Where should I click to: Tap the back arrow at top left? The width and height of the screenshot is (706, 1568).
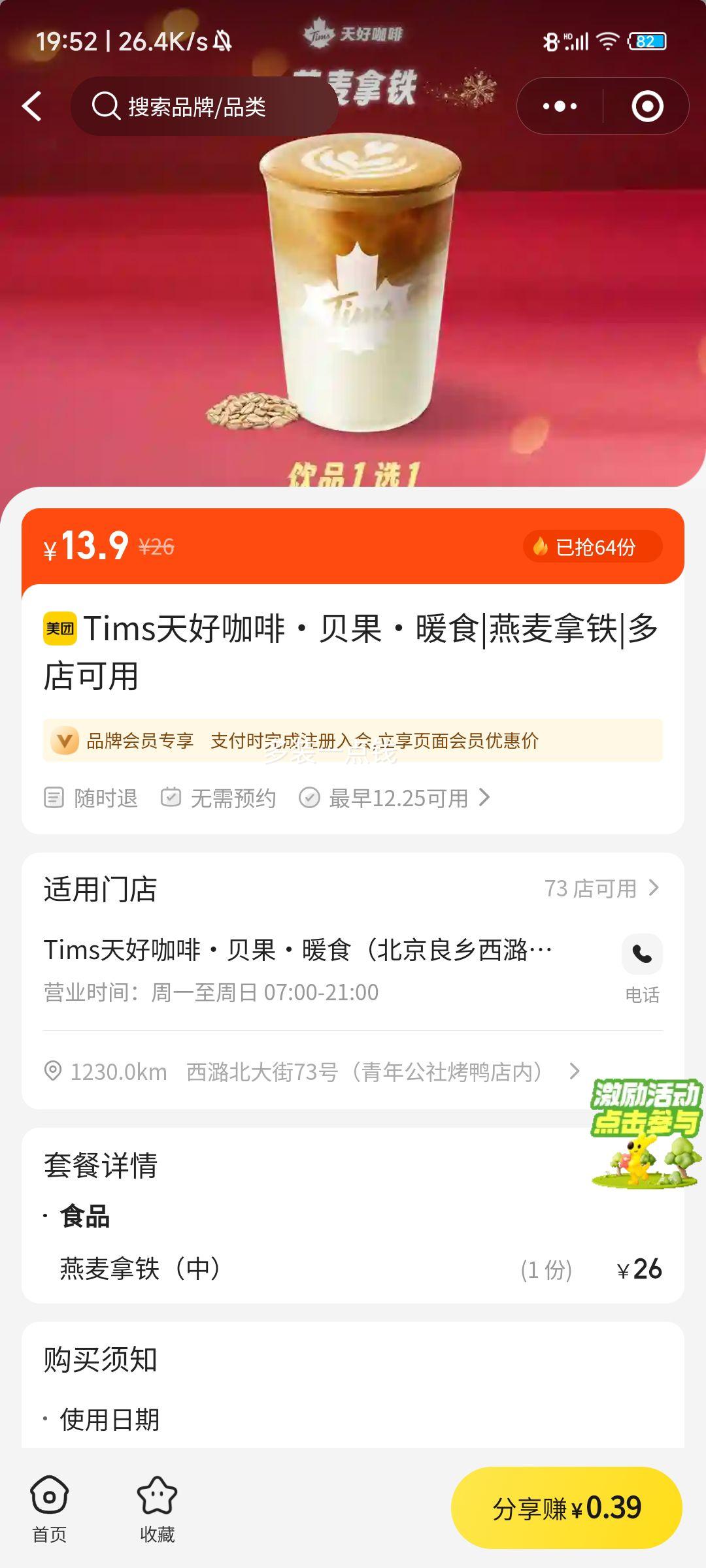pyautogui.click(x=31, y=106)
